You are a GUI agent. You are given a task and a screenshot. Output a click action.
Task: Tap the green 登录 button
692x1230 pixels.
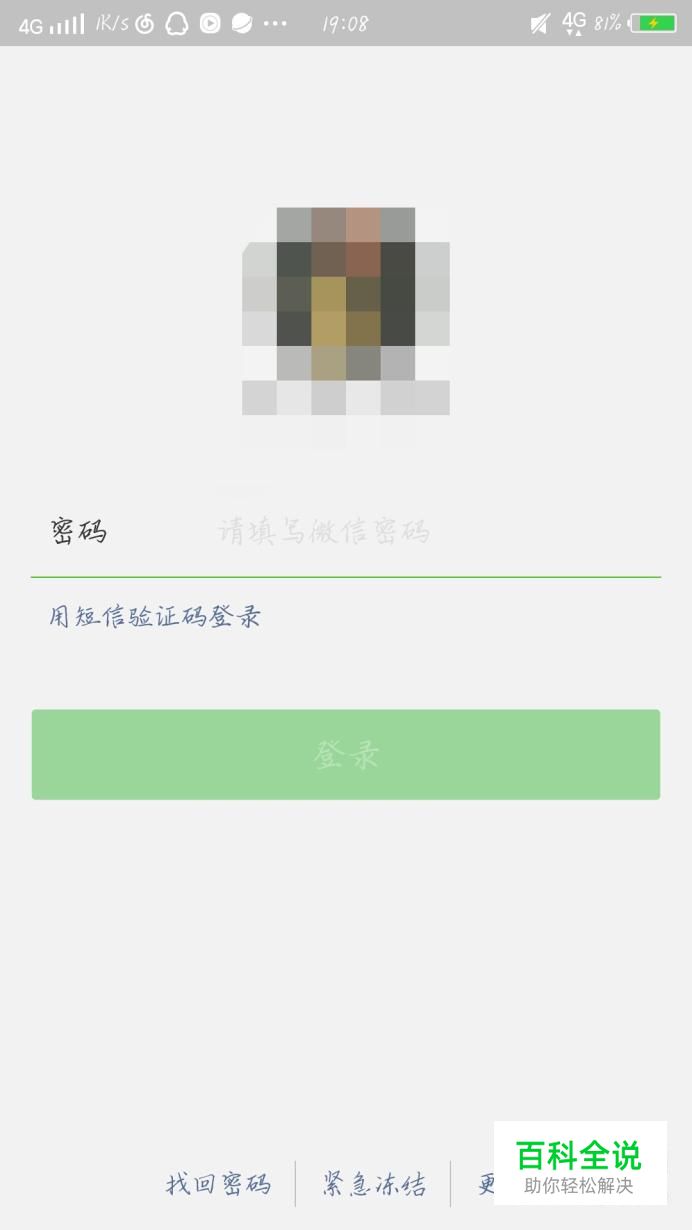[345, 755]
